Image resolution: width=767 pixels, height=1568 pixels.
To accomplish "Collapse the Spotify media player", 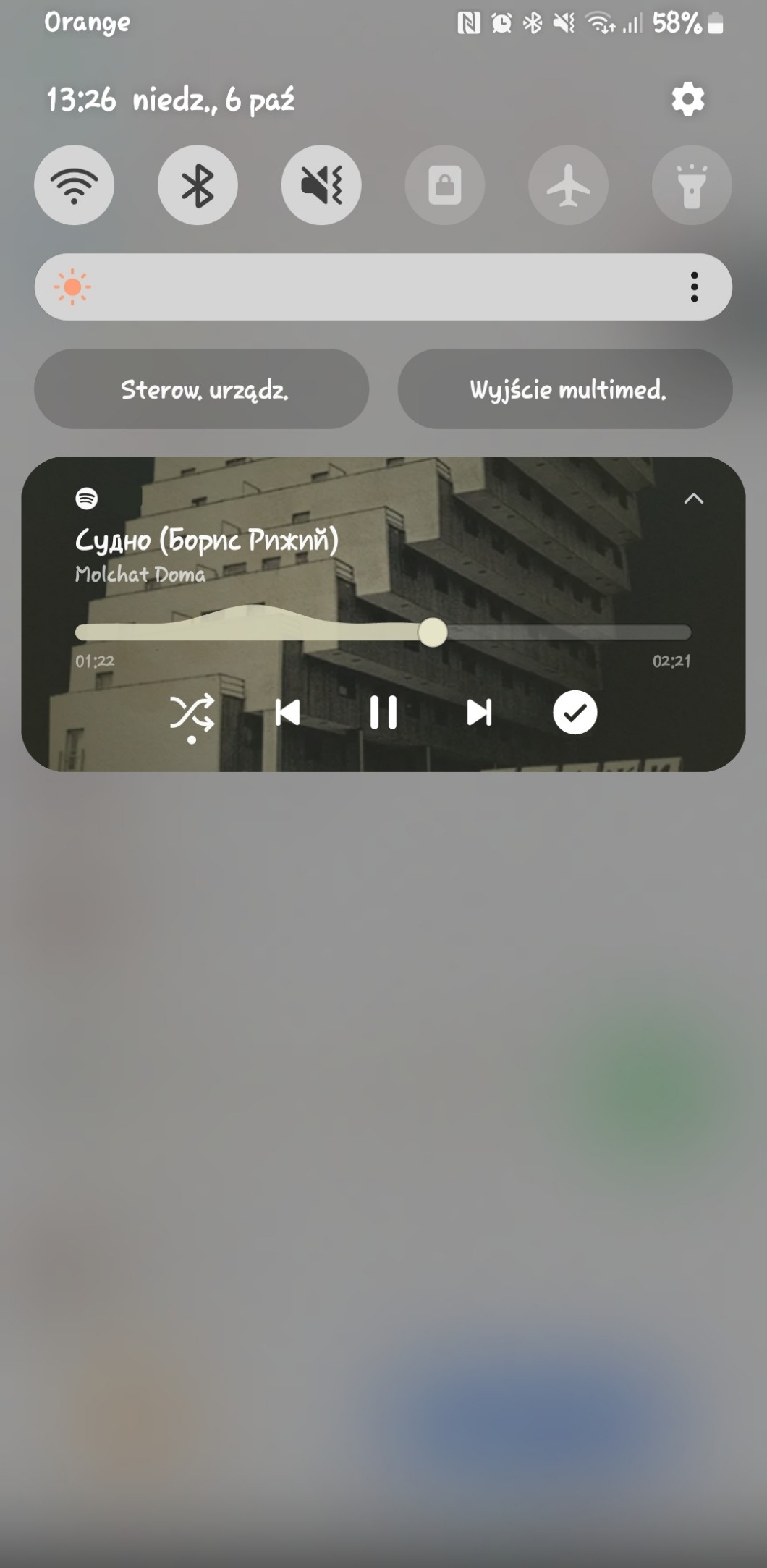I will tap(693, 499).
